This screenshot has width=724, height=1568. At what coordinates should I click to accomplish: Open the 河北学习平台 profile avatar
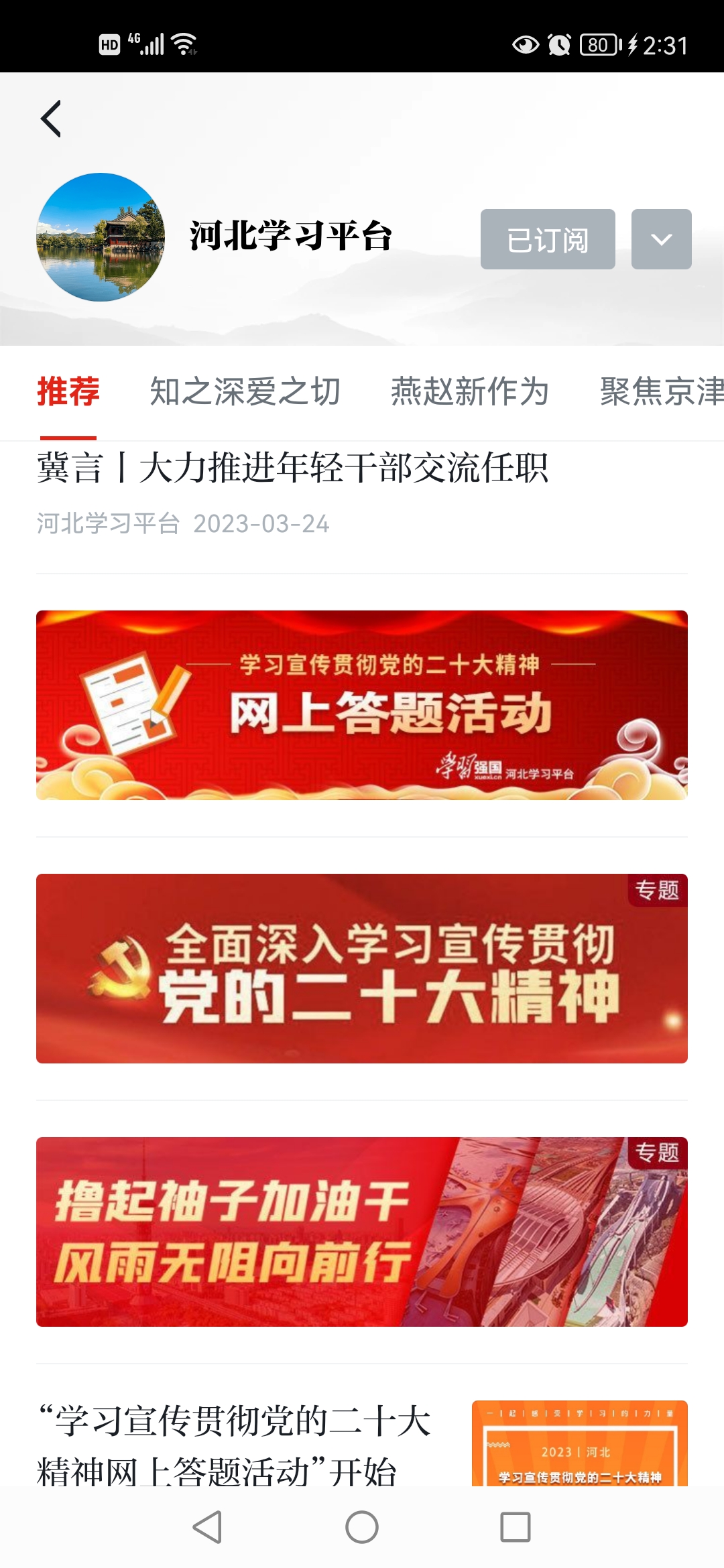pos(101,237)
